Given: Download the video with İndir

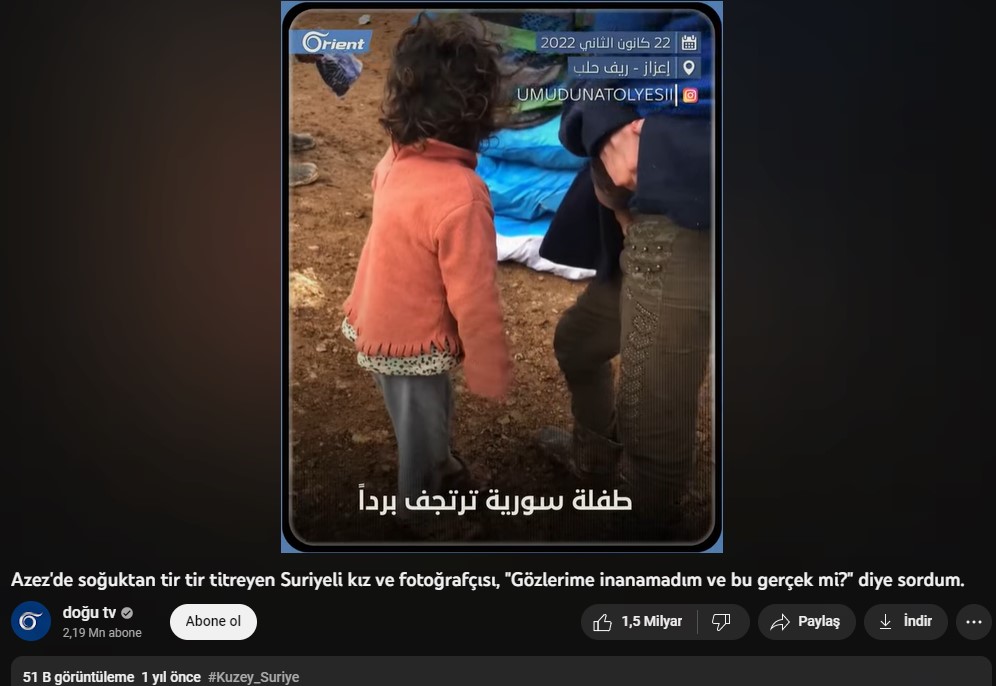Looking at the screenshot, I should pos(905,622).
